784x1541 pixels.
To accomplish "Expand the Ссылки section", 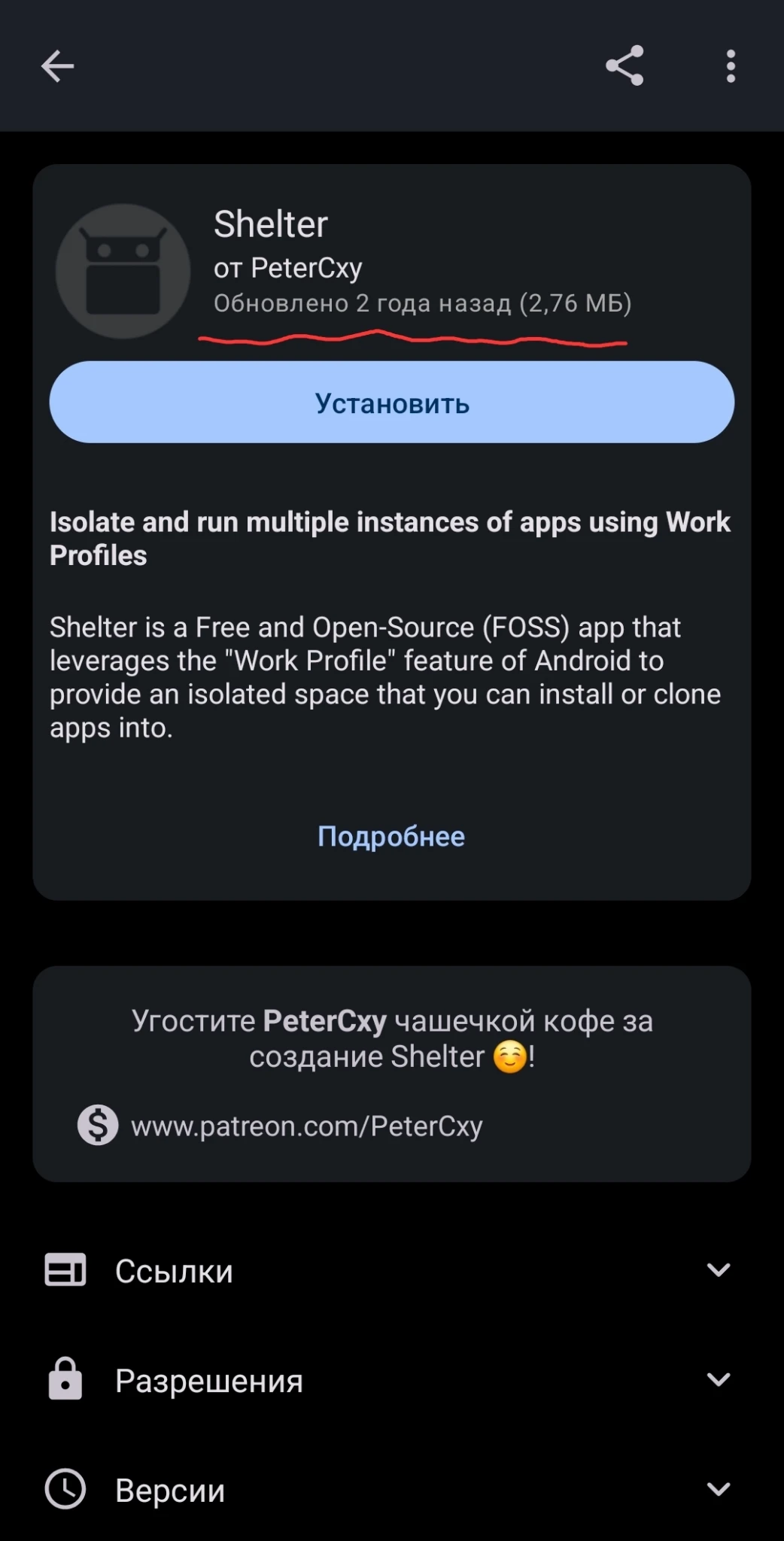I will (392, 1270).
